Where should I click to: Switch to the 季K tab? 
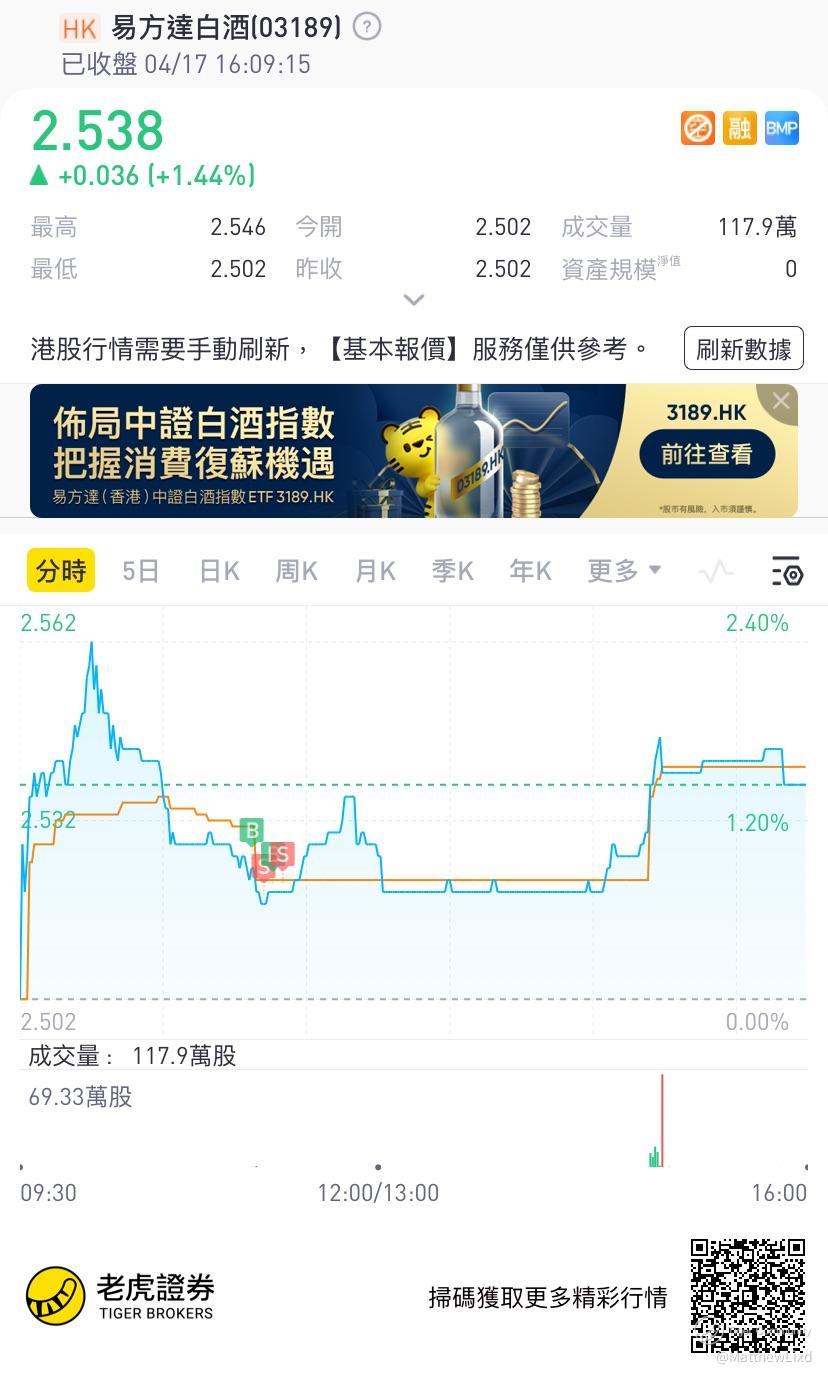[x=452, y=571]
